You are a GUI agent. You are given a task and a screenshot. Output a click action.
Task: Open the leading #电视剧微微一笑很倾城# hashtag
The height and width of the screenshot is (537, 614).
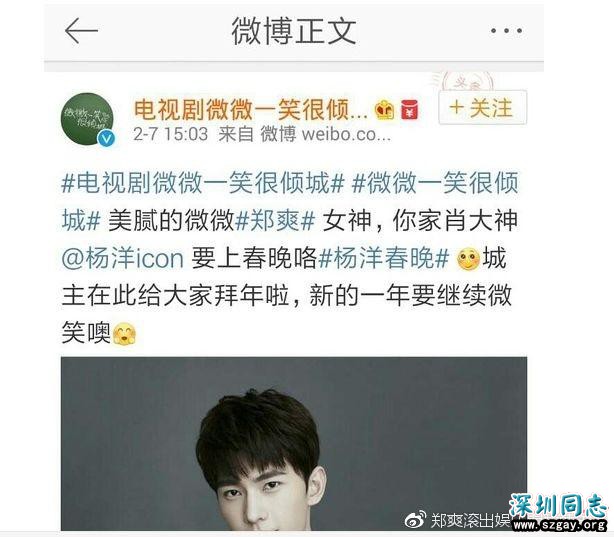[x=204, y=184]
